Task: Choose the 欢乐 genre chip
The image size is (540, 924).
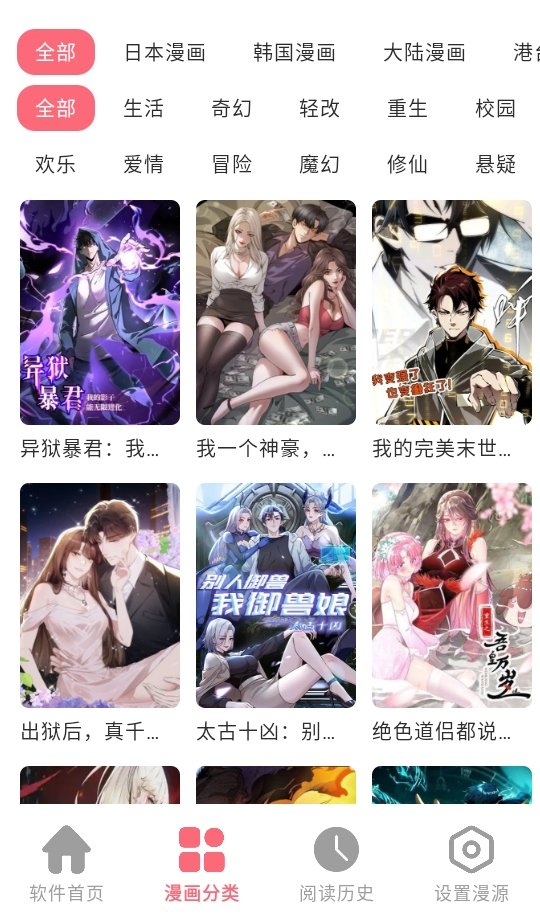Action: 55,164
